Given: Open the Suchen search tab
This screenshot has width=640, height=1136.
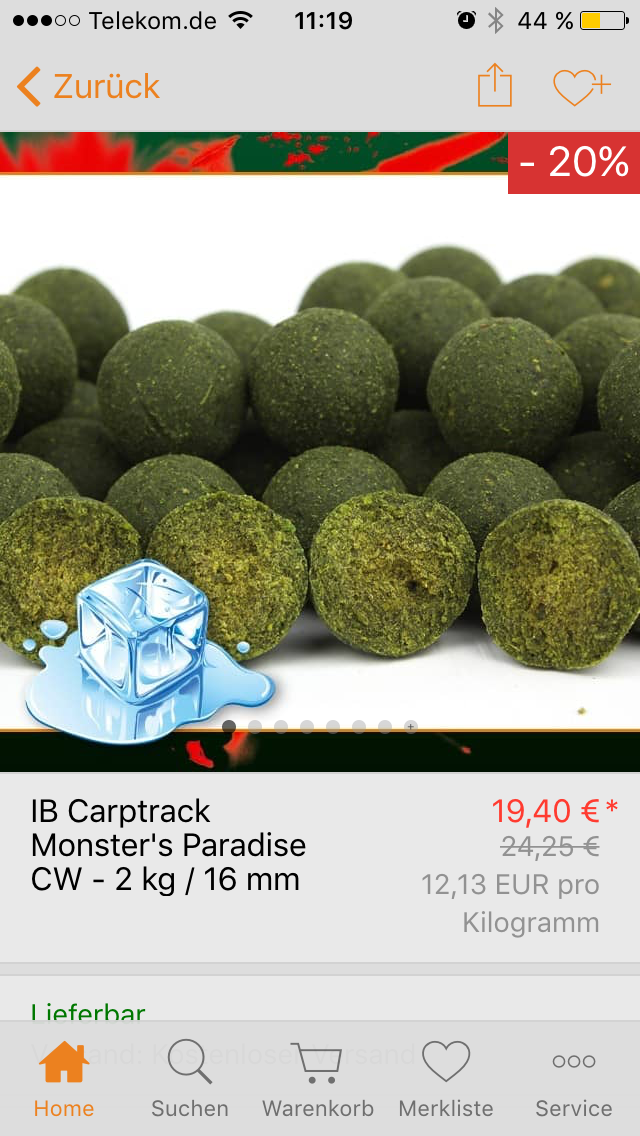Looking at the screenshot, I should point(190,1078).
